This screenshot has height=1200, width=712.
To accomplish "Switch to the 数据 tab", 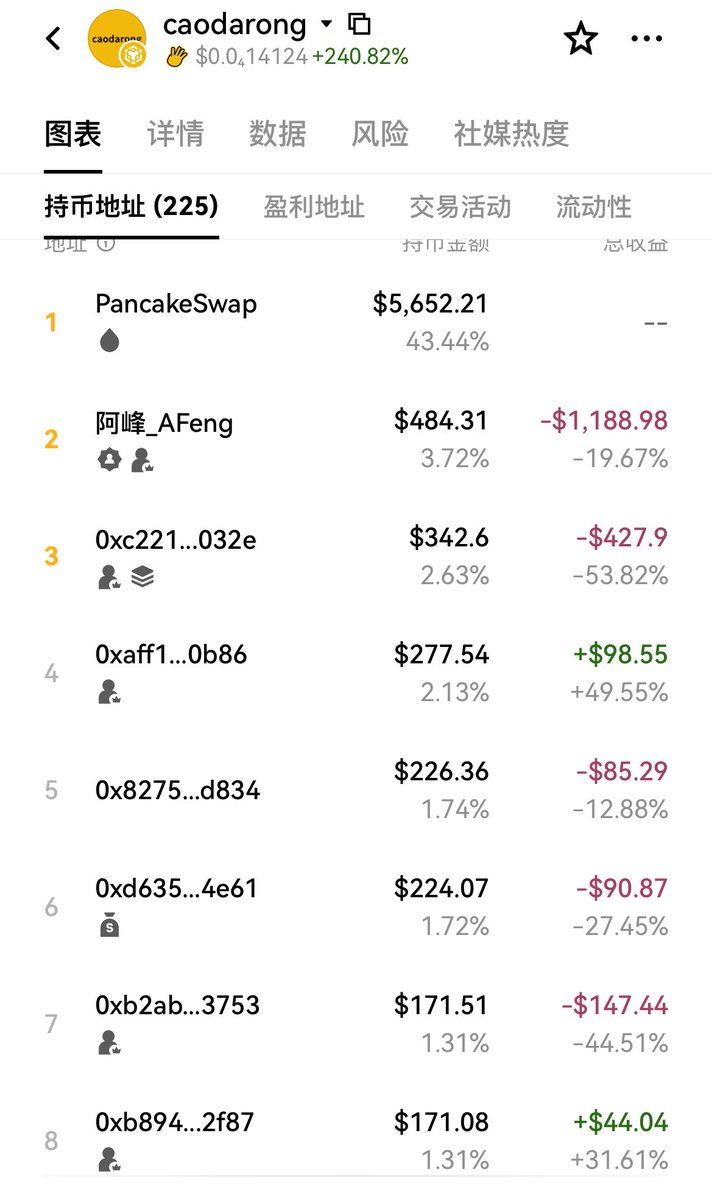I will point(277,134).
